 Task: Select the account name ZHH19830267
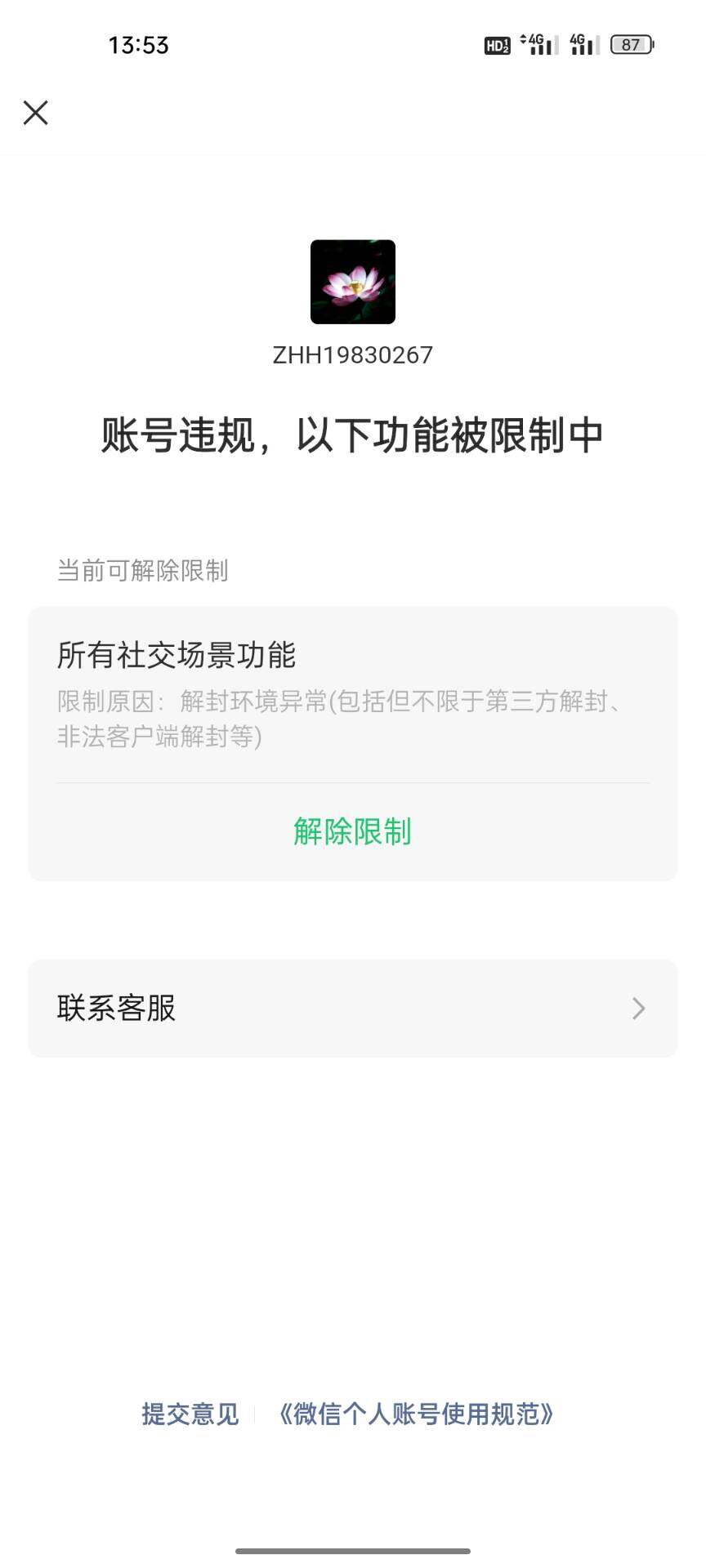(x=352, y=354)
